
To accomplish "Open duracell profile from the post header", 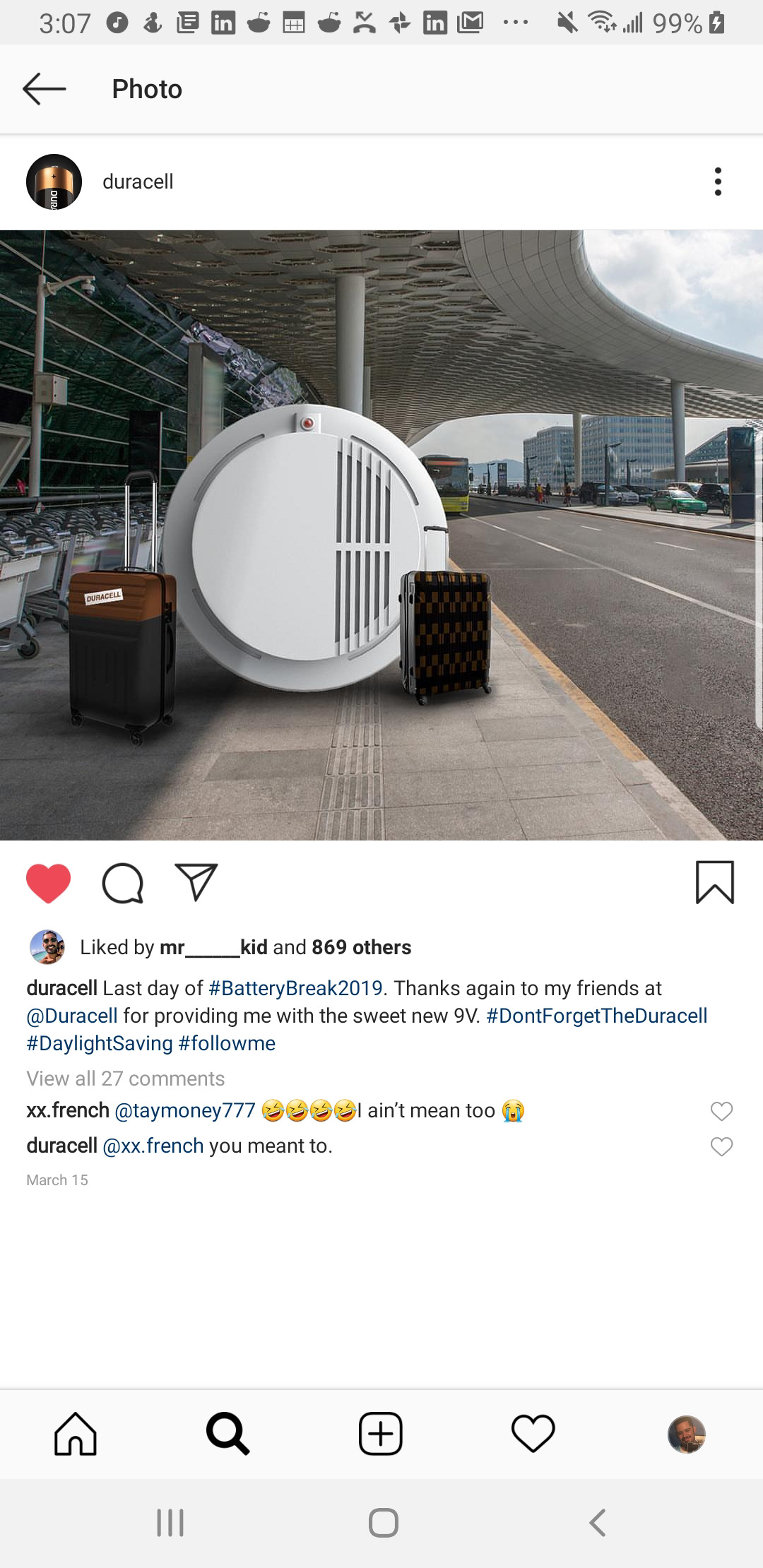I will tap(138, 182).
